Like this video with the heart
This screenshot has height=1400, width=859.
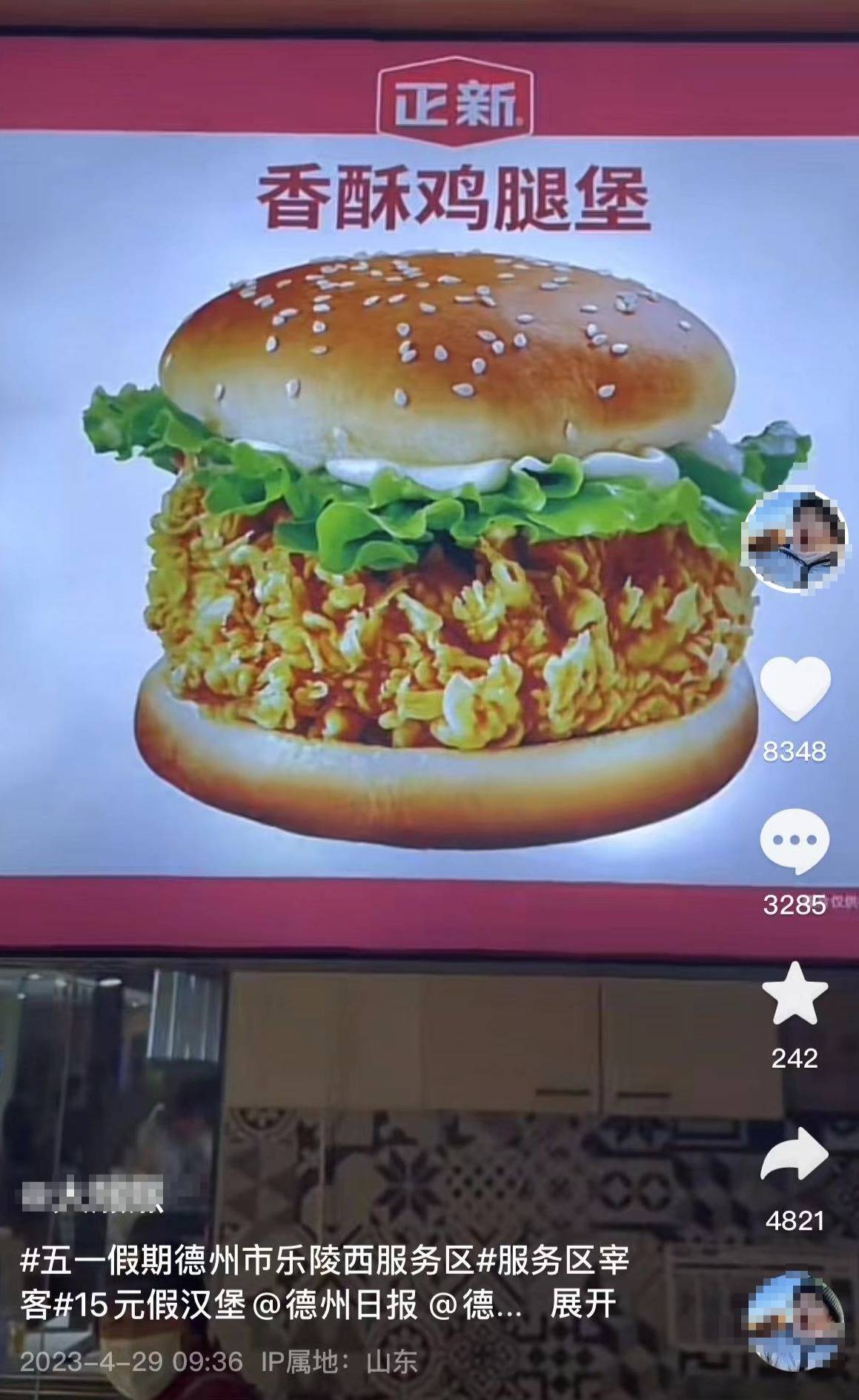click(795, 689)
